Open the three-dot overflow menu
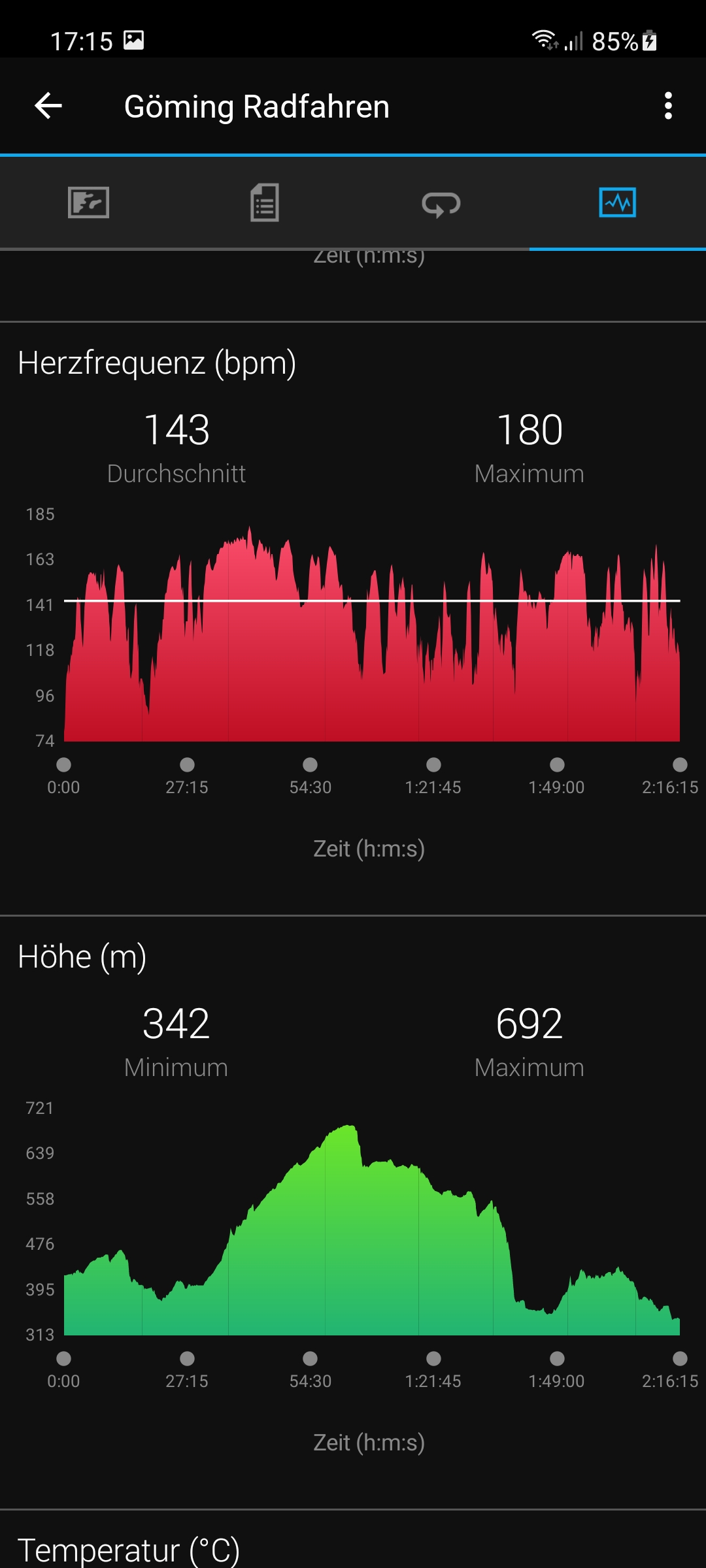The image size is (706, 1568). (x=667, y=106)
